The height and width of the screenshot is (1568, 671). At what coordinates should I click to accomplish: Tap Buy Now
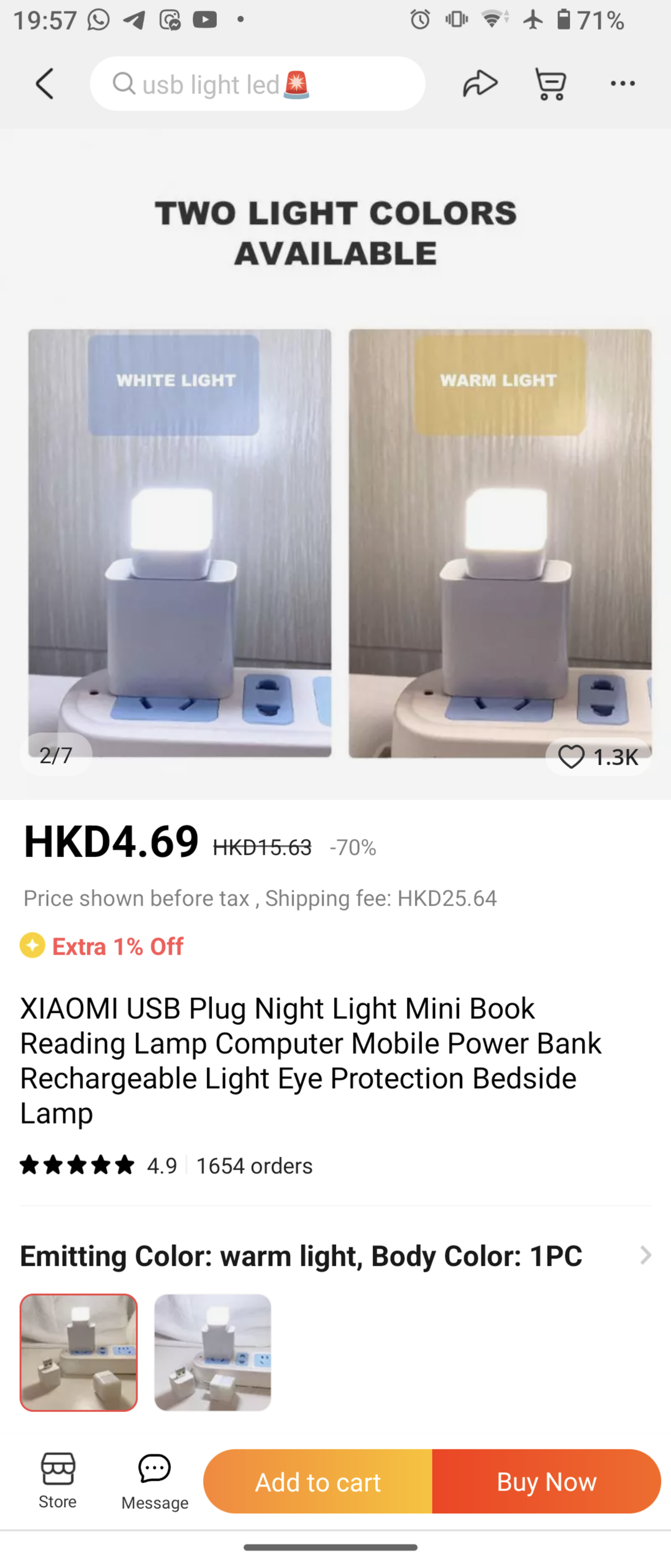[x=546, y=1482]
